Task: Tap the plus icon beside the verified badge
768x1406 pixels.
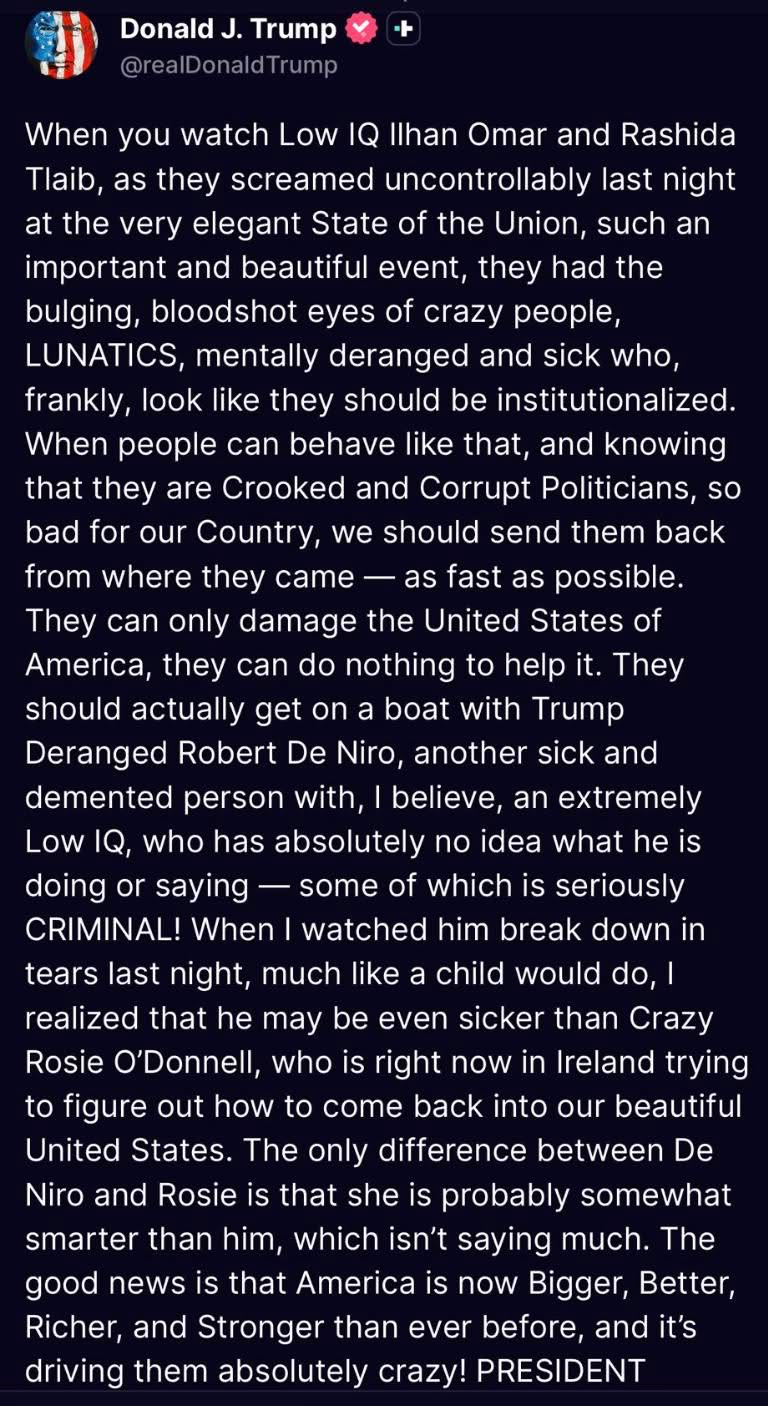Action: coord(403,30)
